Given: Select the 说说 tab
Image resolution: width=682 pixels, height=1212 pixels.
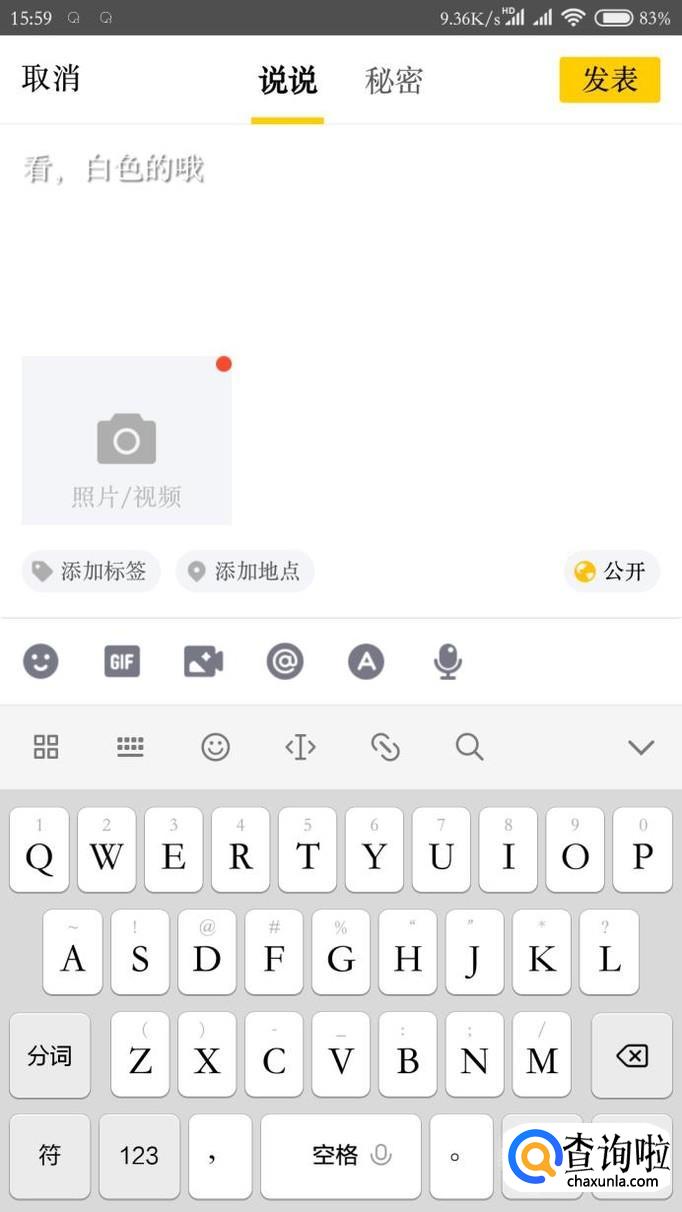Looking at the screenshot, I should (287, 81).
